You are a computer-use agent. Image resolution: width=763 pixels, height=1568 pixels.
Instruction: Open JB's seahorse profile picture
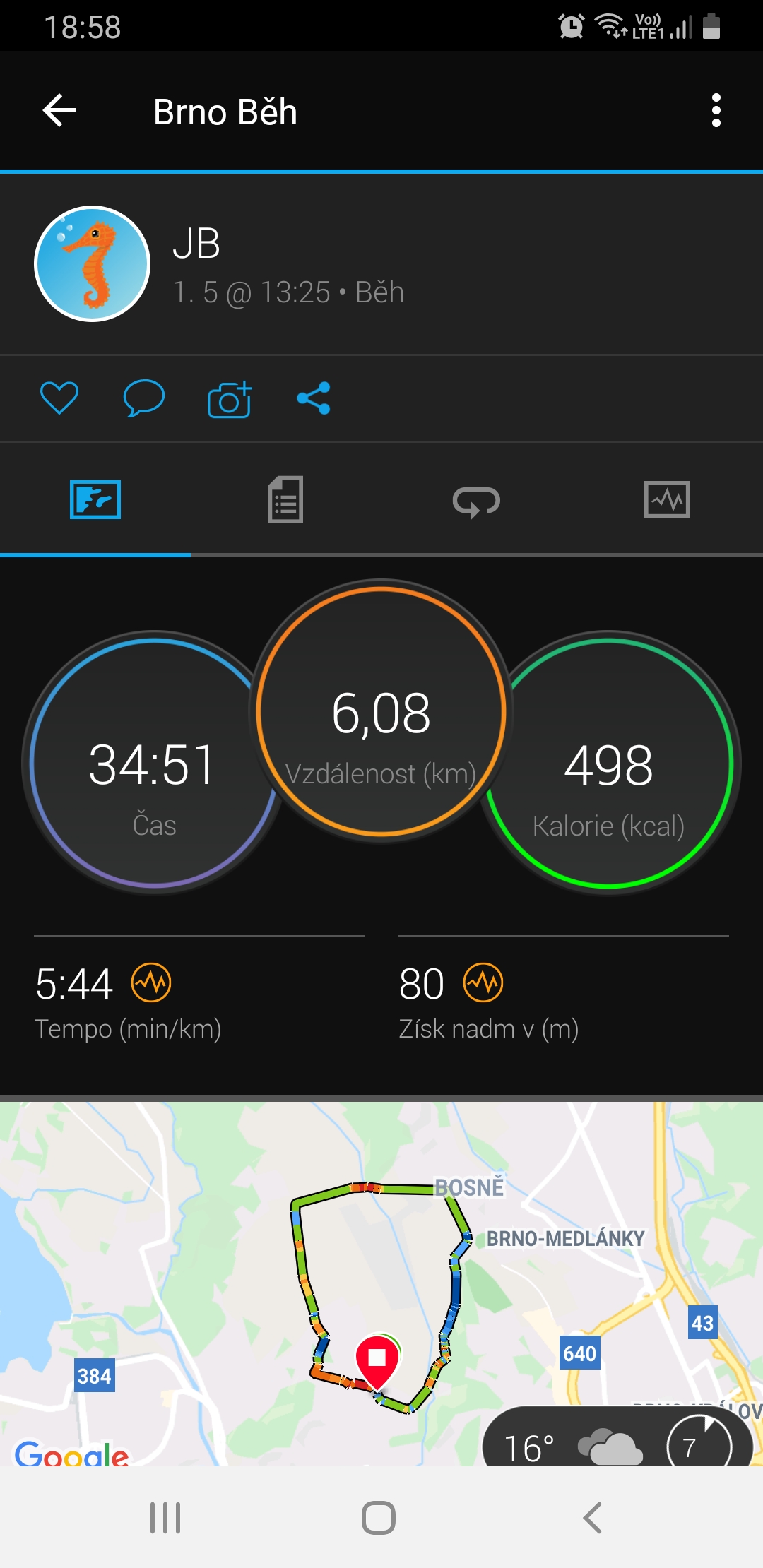pyautogui.click(x=93, y=263)
